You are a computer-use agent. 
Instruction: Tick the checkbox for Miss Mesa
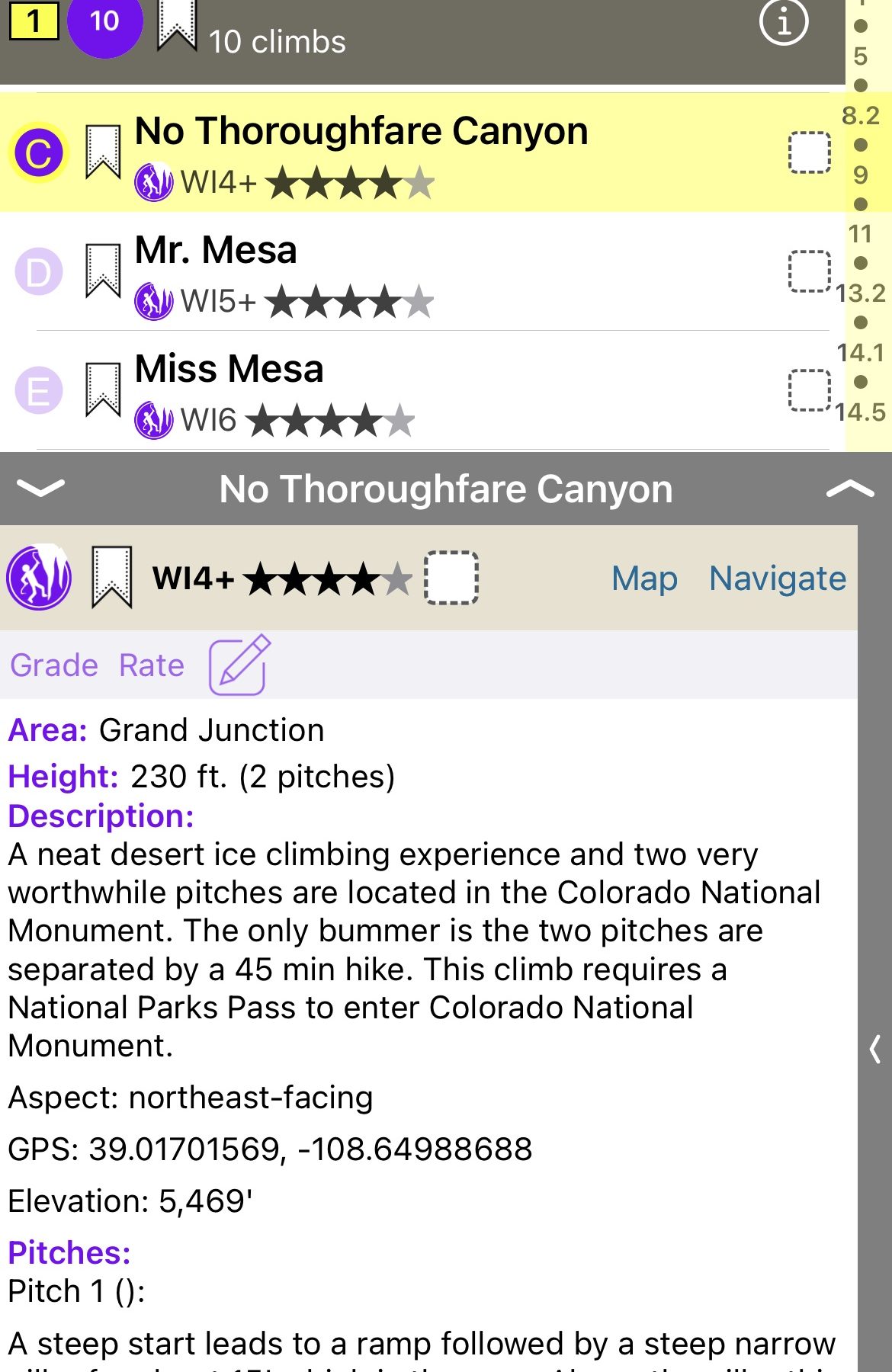click(809, 390)
